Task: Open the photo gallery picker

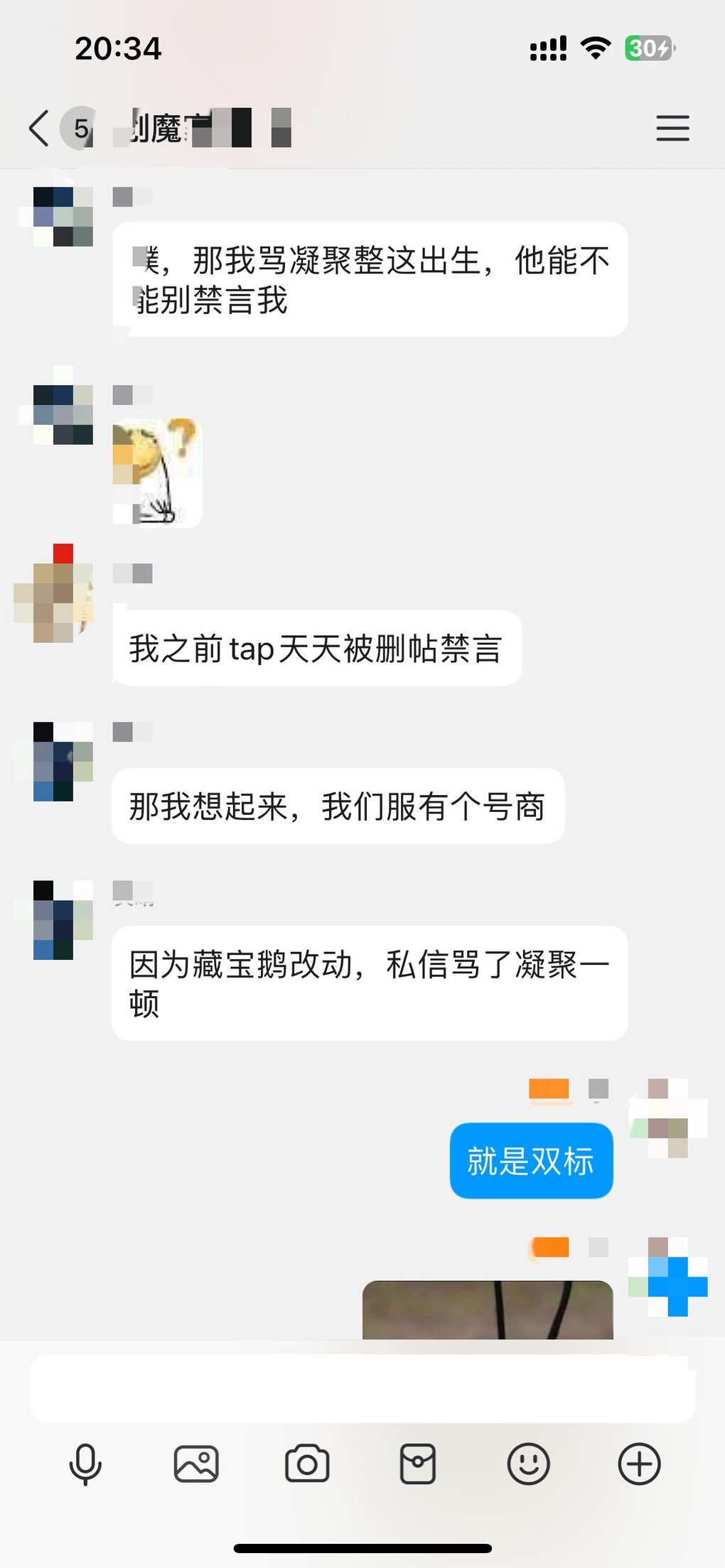Action: click(x=196, y=1465)
